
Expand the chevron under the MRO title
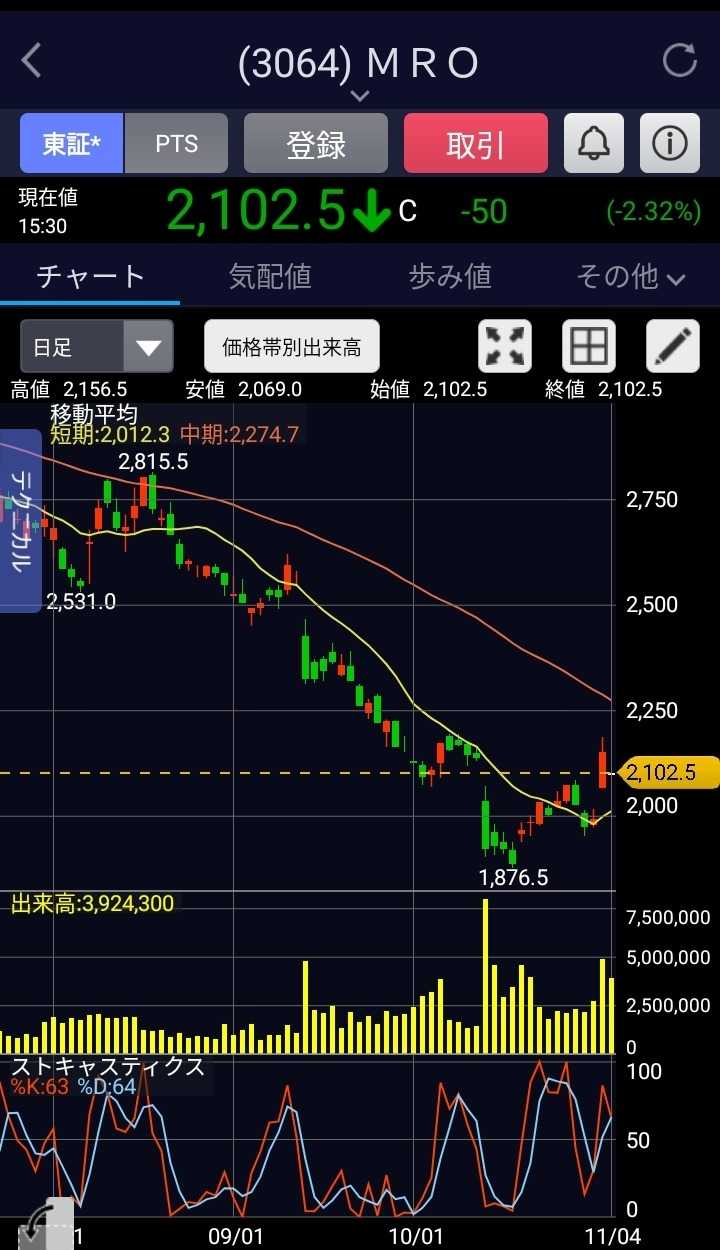coord(360,96)
